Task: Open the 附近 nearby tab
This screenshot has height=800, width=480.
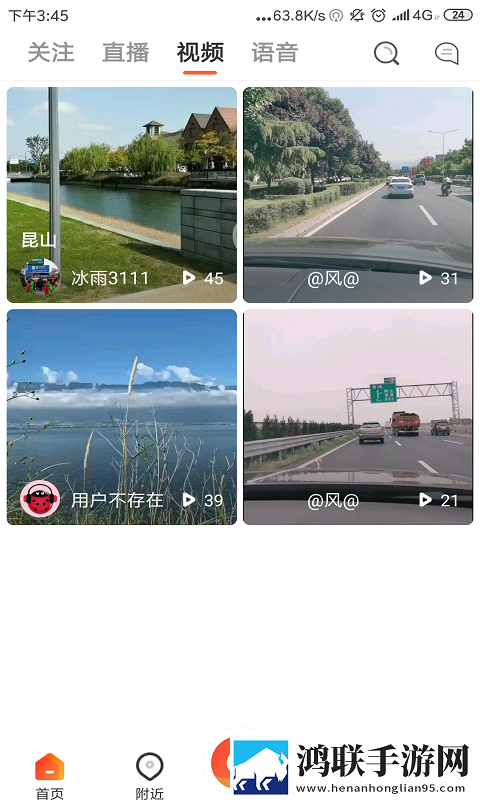Action: [x=149, y=775]
